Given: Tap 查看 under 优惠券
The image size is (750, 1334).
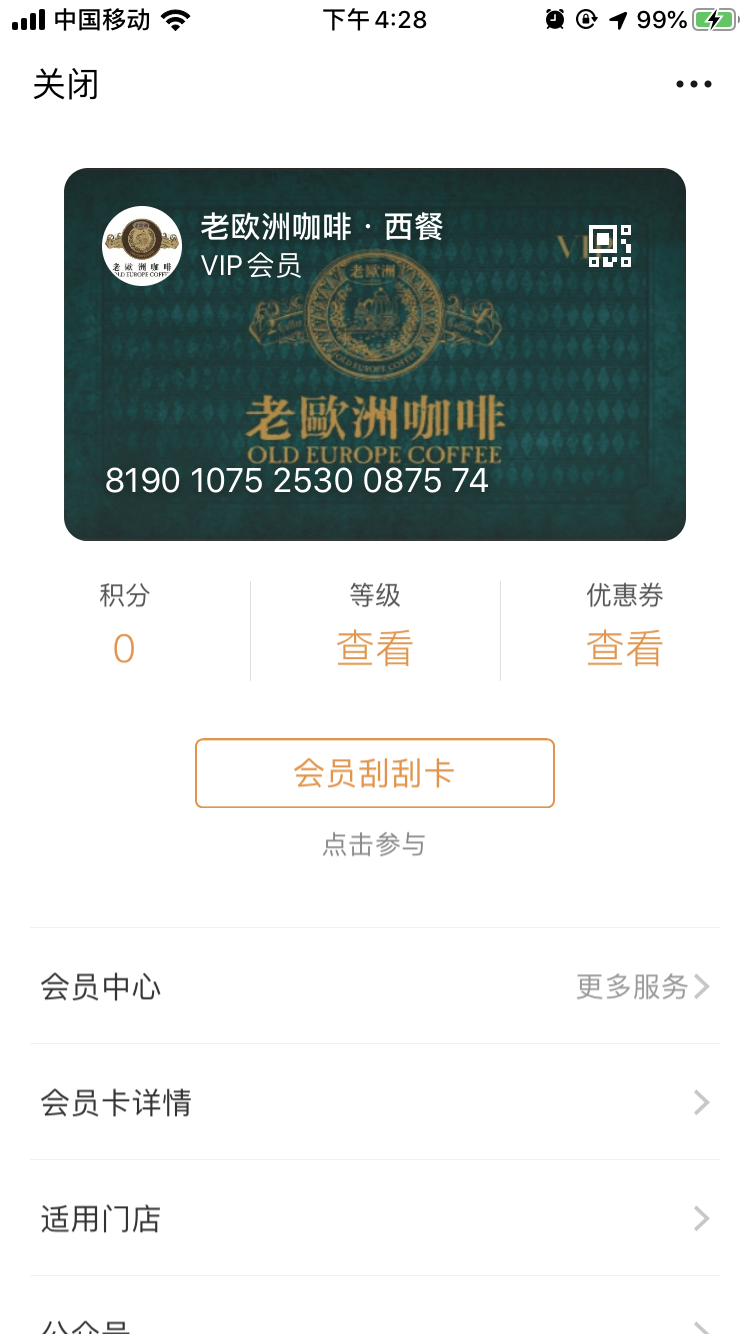Looking at the screenshot, I should [624, 649].
